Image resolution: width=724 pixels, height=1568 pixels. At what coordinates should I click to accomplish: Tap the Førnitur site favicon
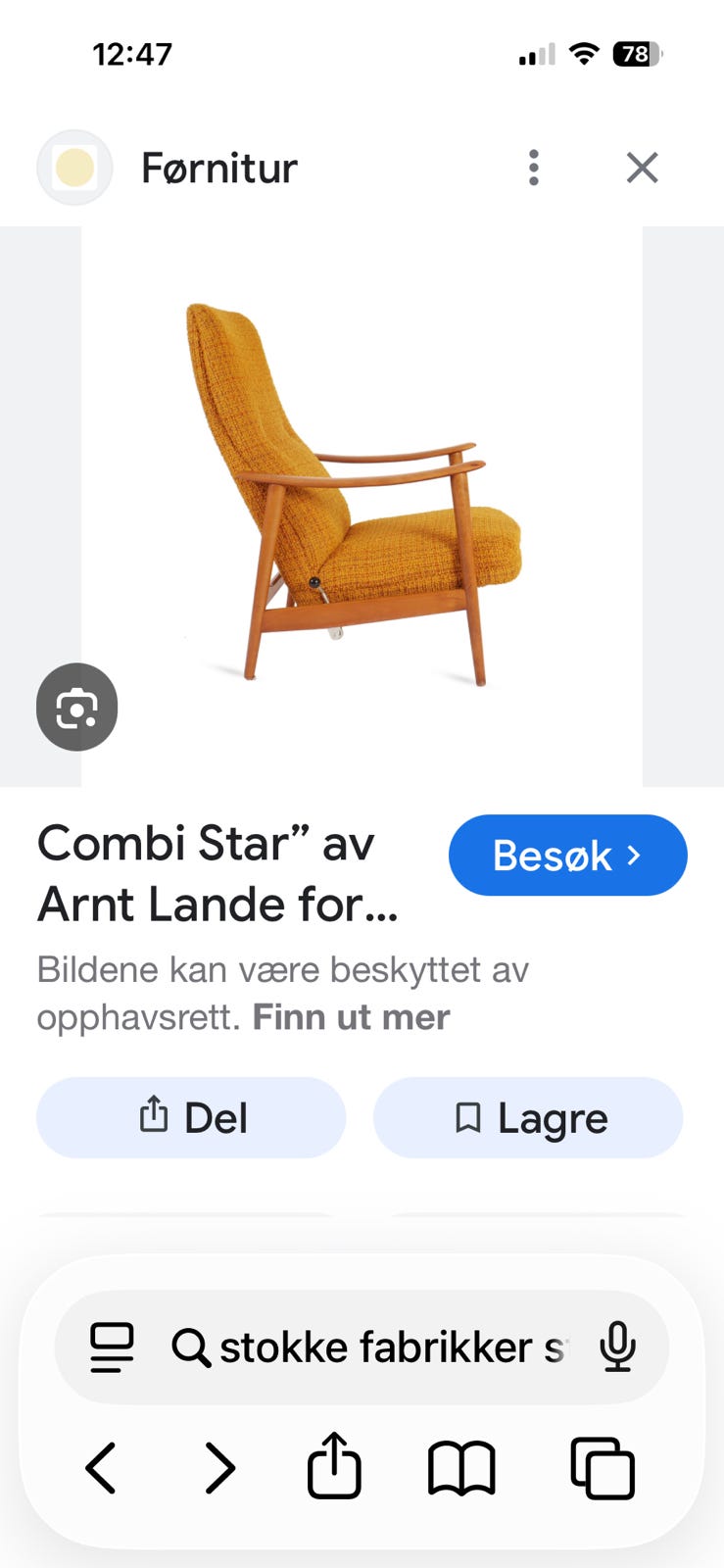74,167
